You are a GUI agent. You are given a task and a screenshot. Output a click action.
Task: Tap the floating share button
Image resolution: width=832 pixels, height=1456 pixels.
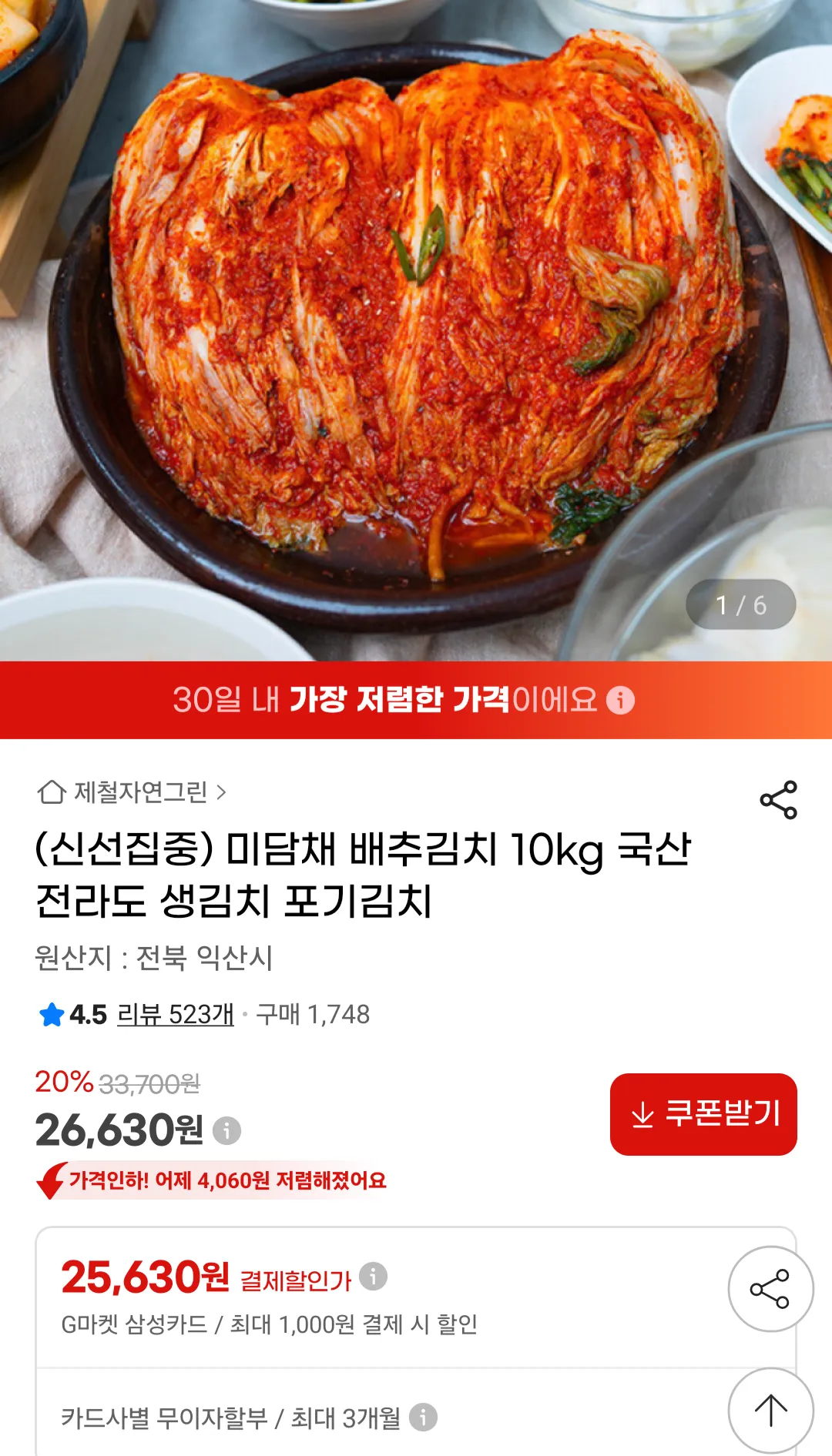pos(770,1289)
